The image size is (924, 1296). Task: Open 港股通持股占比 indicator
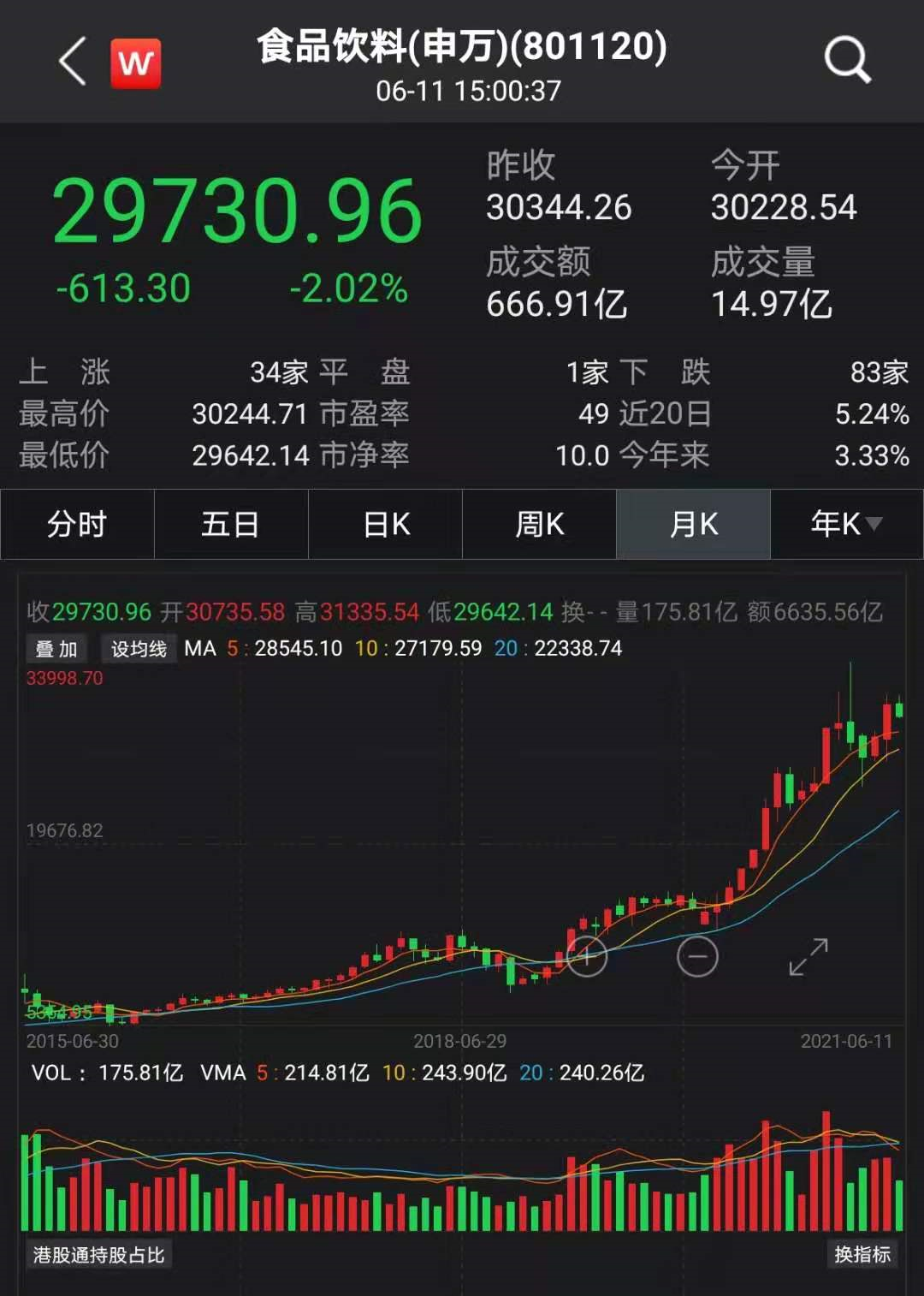tap(98, 1255)
